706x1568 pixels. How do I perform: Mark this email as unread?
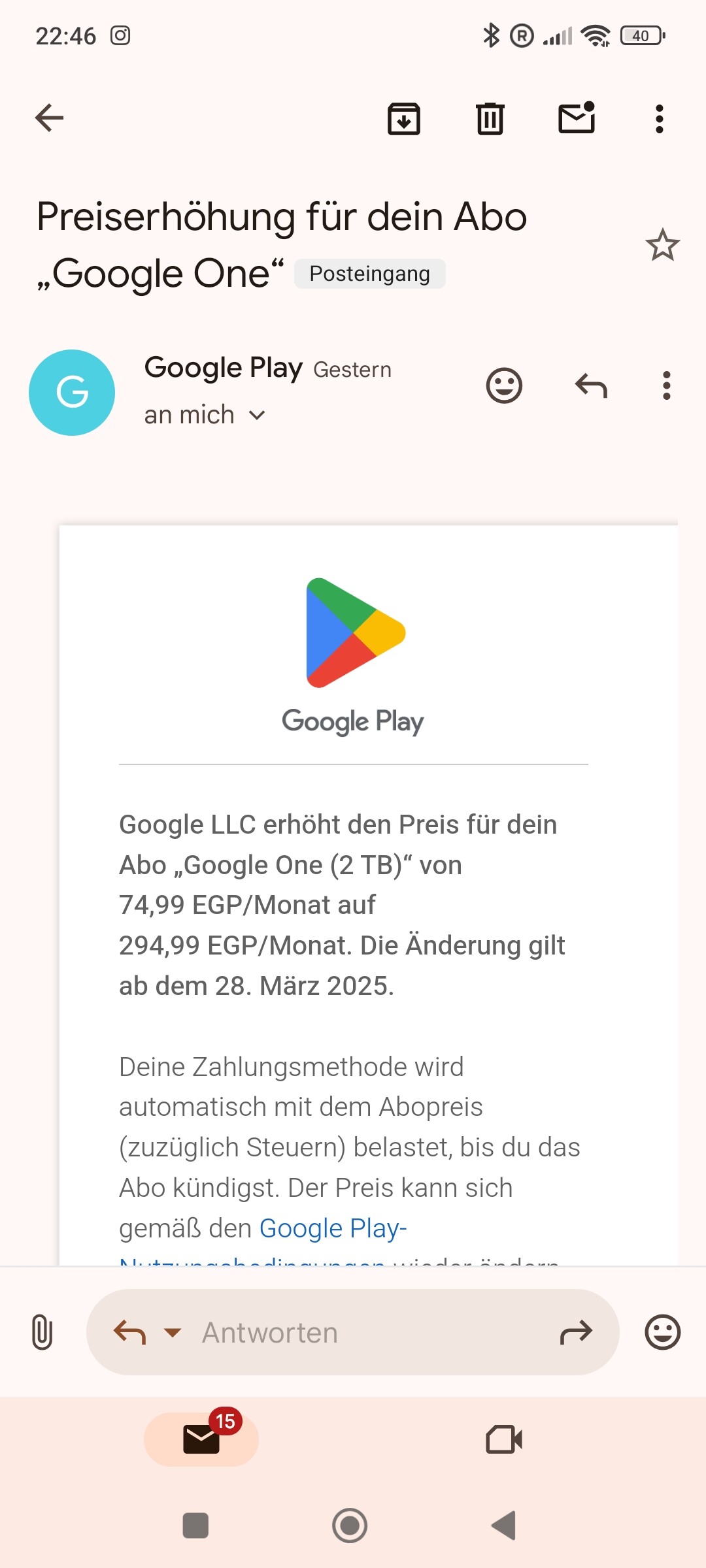577,118
